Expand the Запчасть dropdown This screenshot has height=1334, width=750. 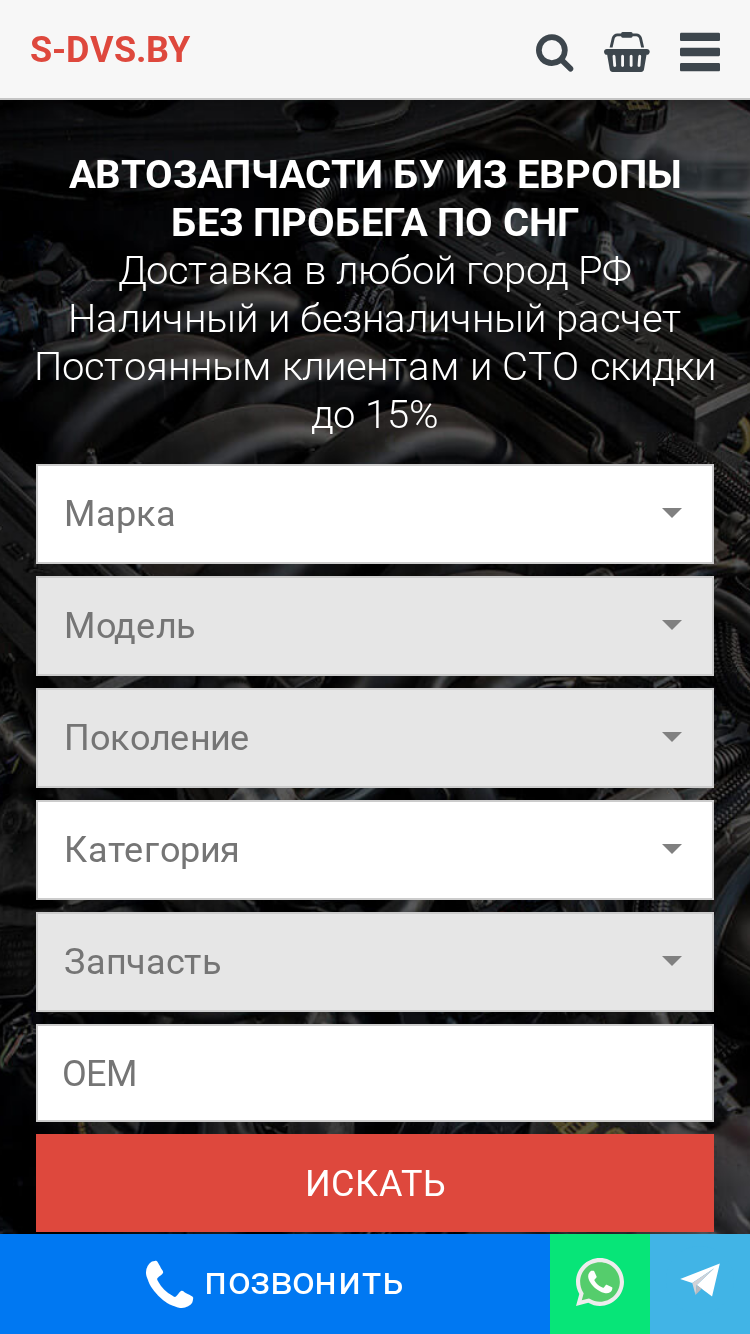[375, 962]
